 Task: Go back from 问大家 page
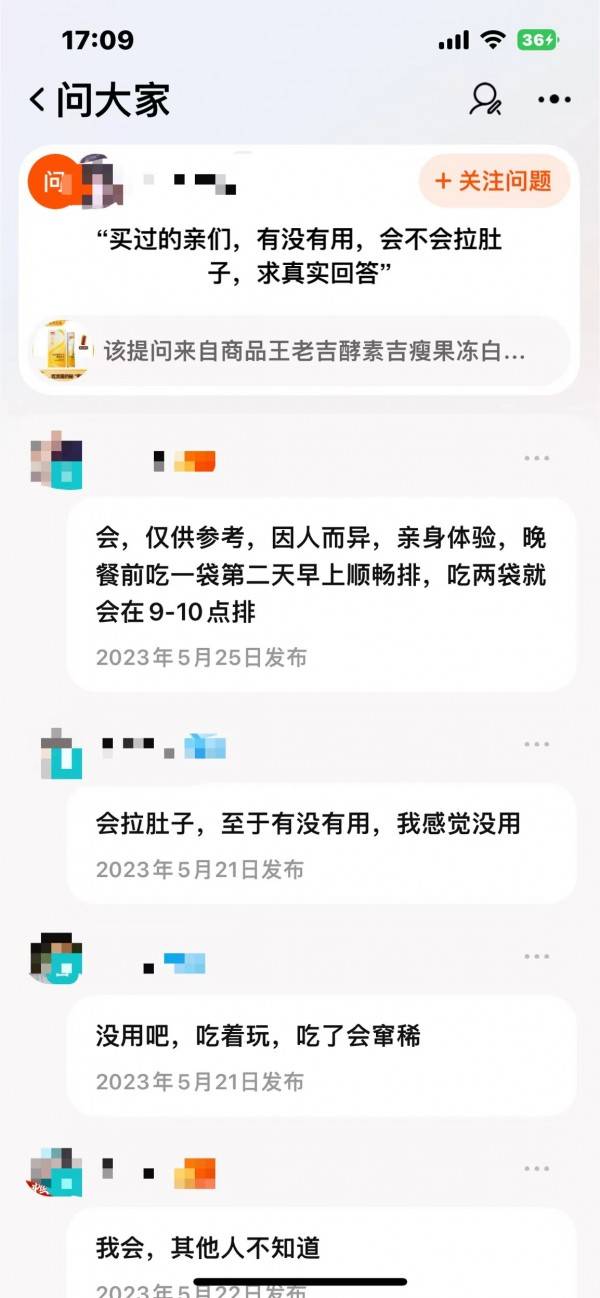click(x=38, y=99)
